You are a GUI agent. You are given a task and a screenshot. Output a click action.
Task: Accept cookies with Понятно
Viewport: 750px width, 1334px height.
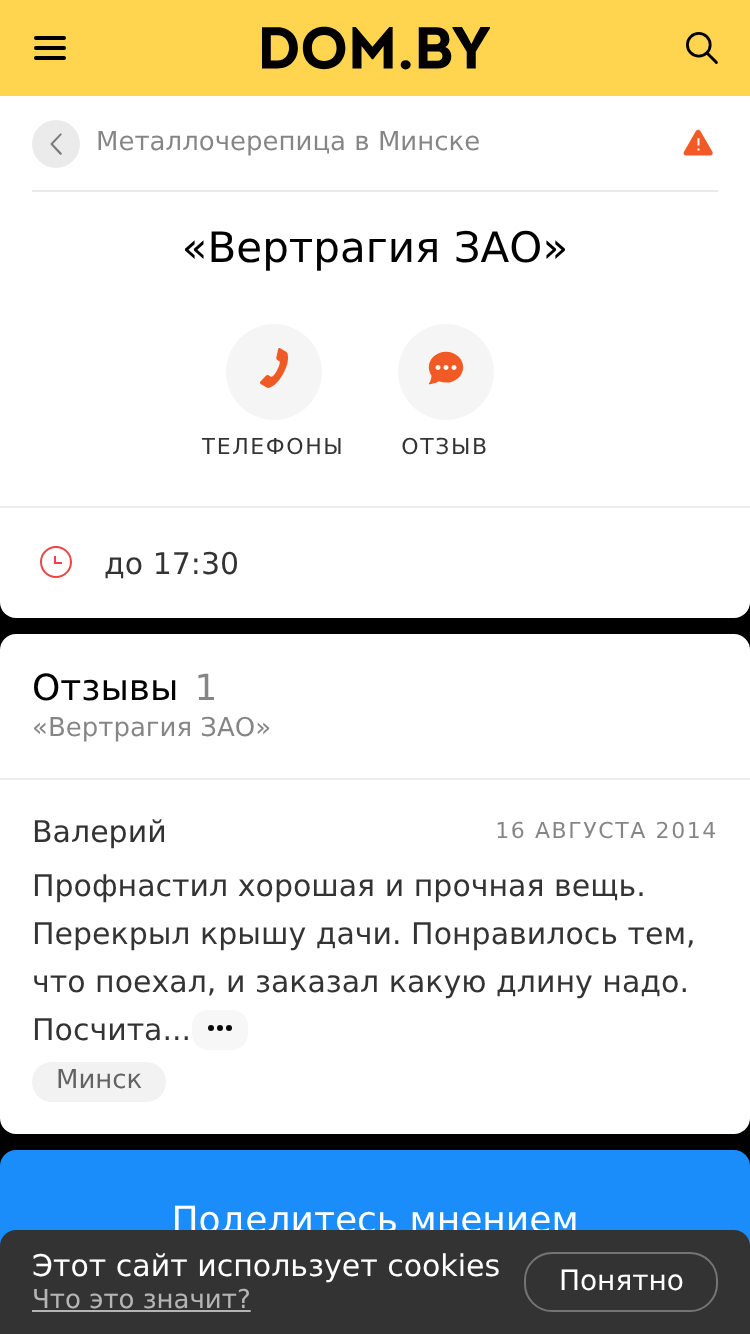click(x=621, y=1281)
